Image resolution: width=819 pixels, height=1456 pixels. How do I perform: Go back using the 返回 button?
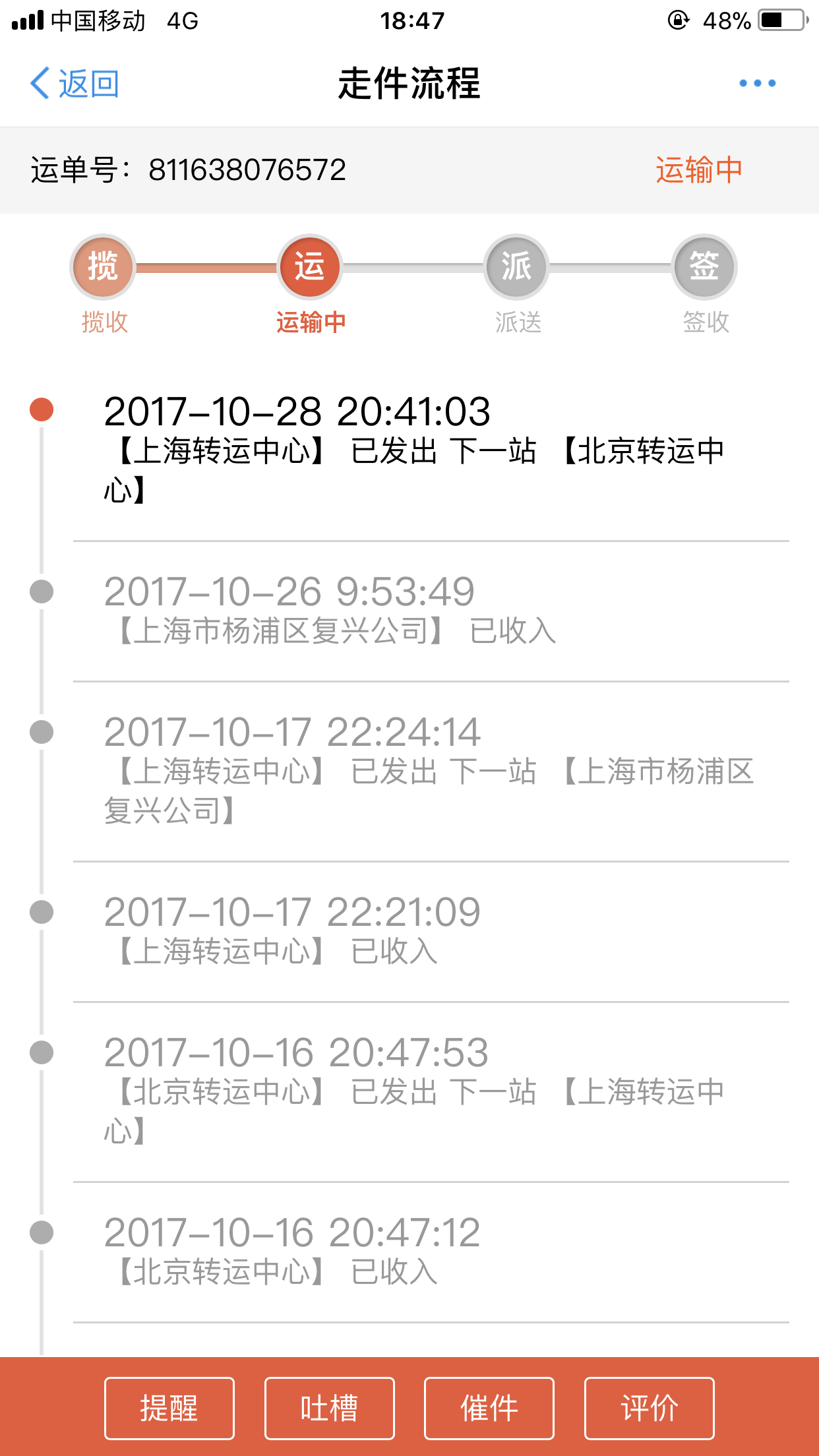click(75, 84)
